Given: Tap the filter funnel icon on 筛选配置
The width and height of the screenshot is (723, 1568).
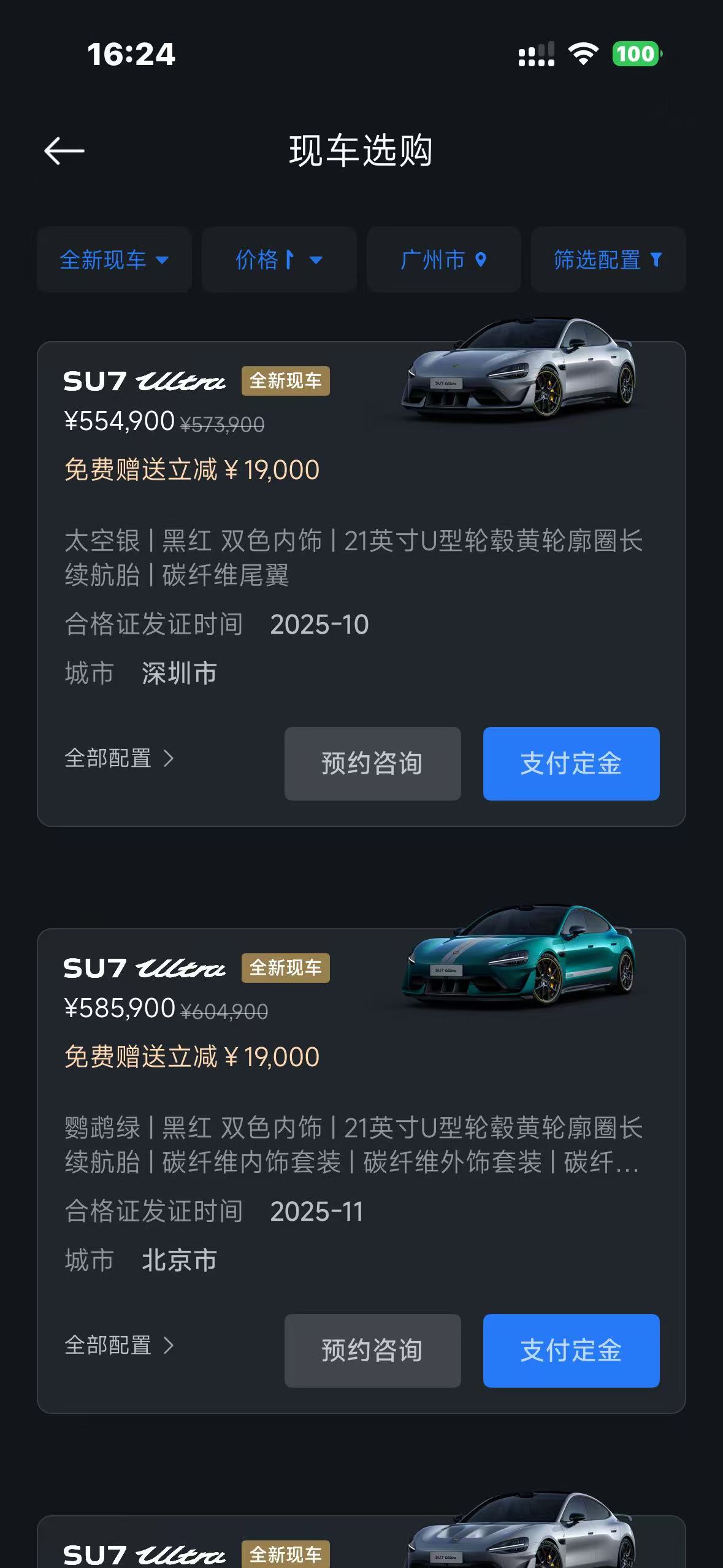Looking at the screenshot, I should [657, 260].
